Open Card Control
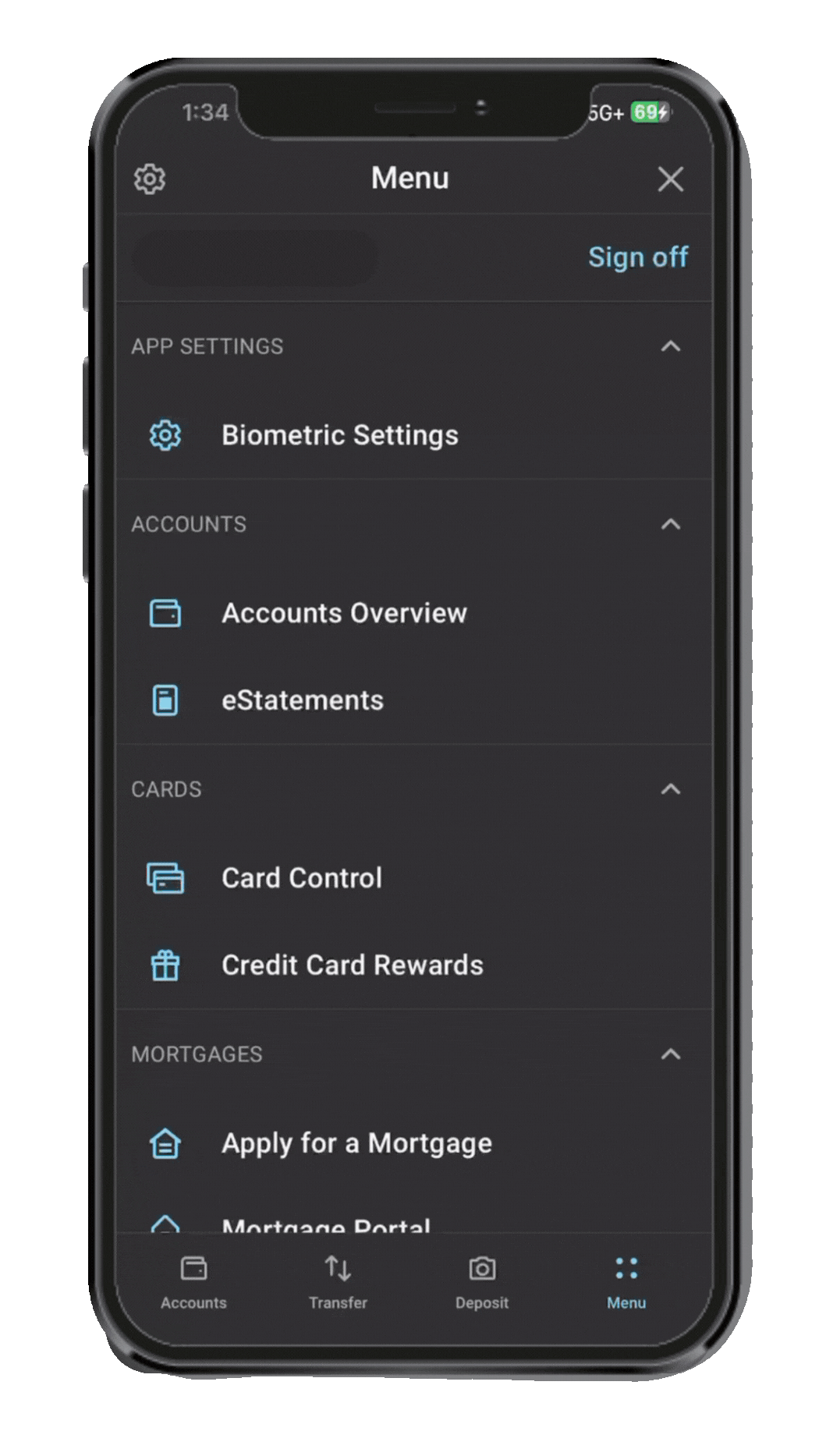 414,878
